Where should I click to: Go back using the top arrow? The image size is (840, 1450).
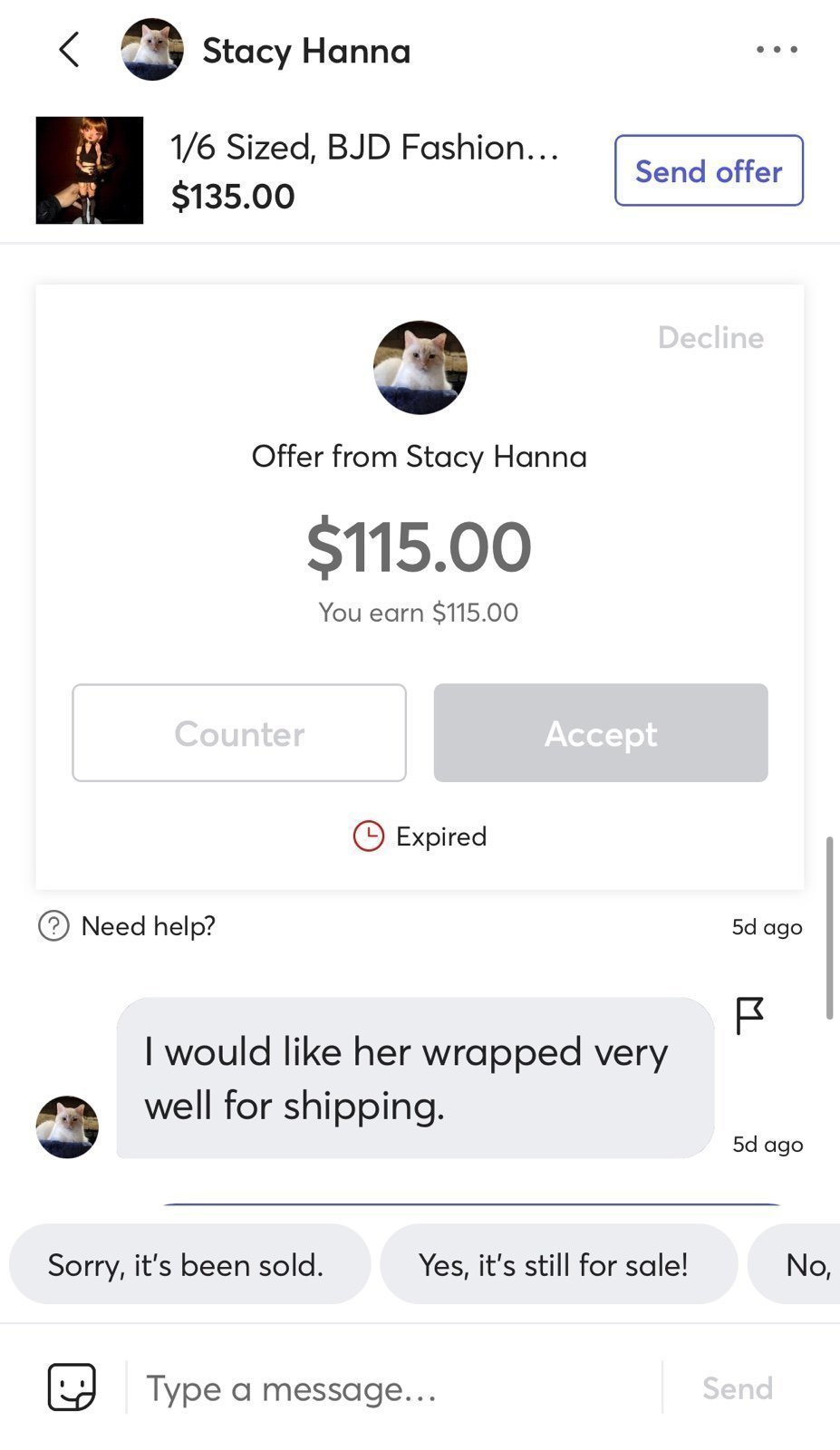(x=69, y=50)
